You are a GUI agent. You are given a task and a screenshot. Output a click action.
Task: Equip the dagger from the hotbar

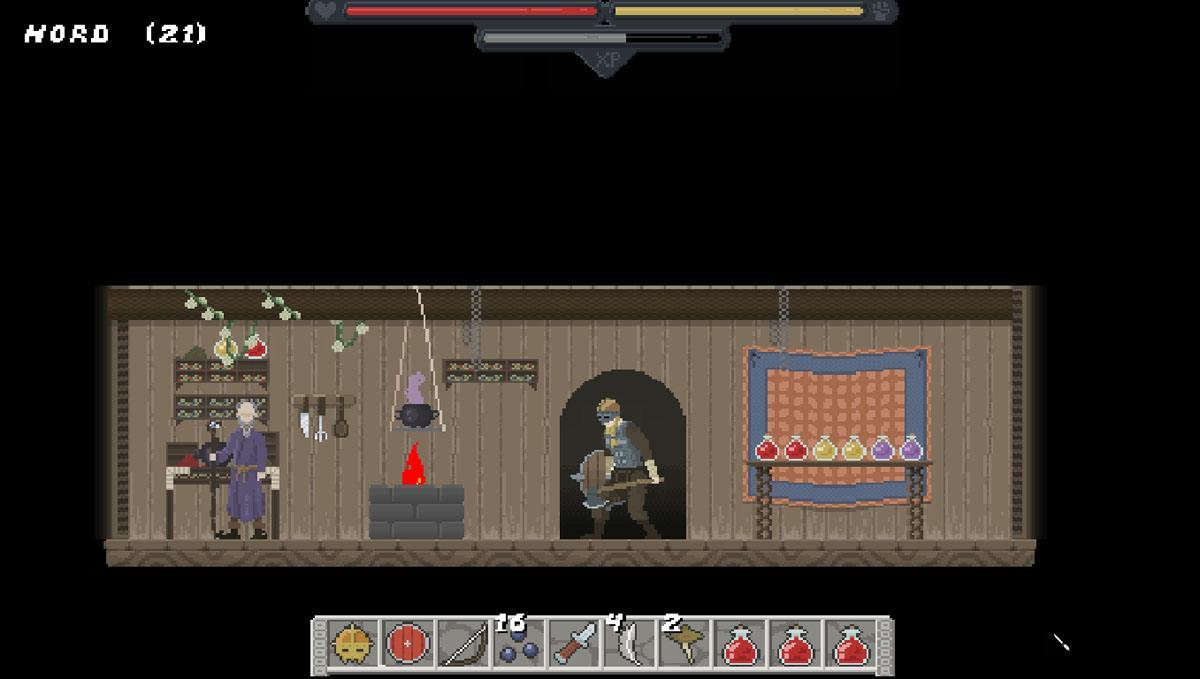[574, 645]
